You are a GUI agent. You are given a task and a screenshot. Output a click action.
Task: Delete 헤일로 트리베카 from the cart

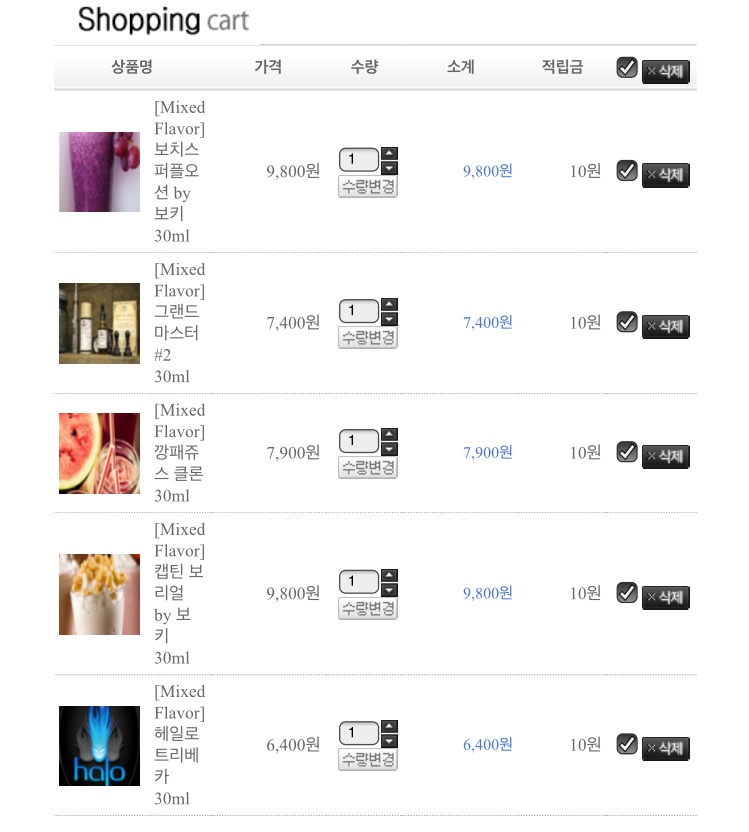(666, 748)
